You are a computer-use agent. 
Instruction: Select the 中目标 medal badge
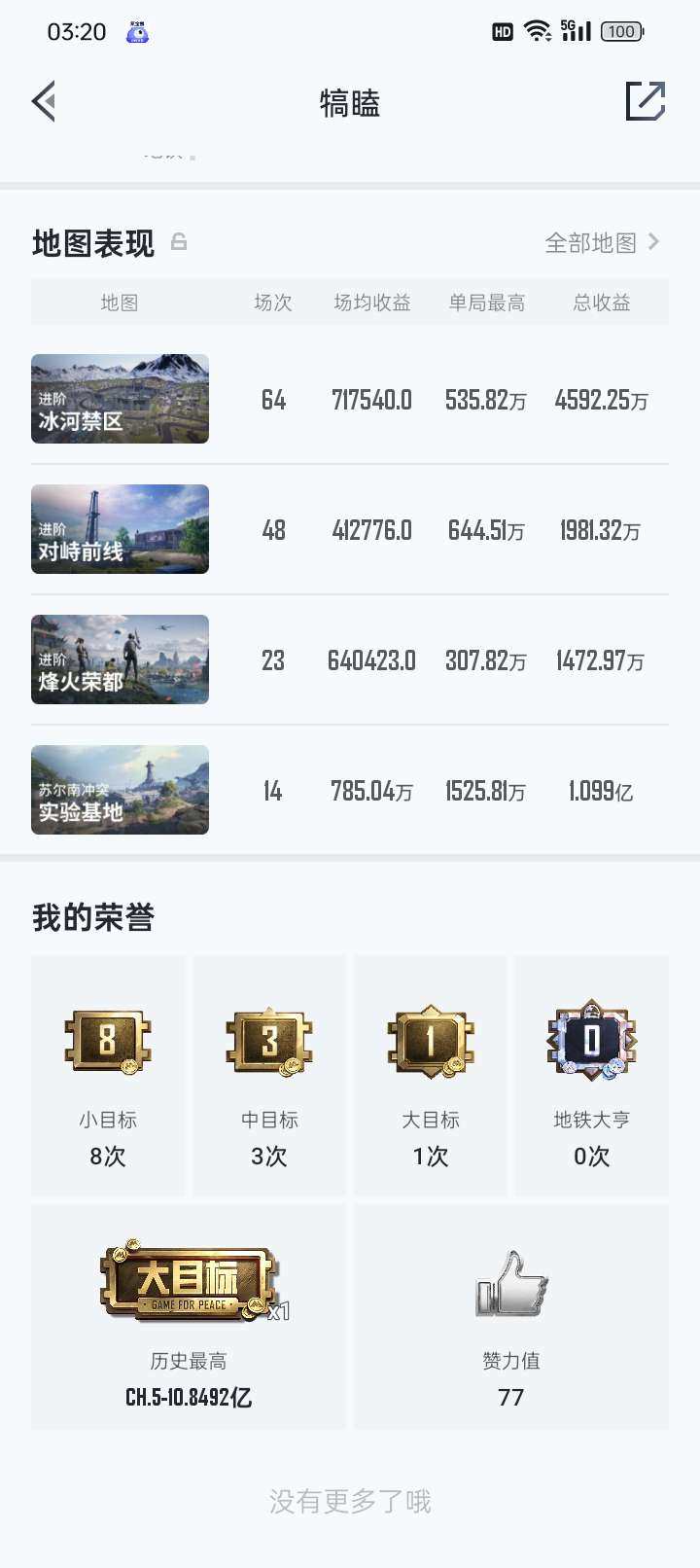[x=268, y=1044]
